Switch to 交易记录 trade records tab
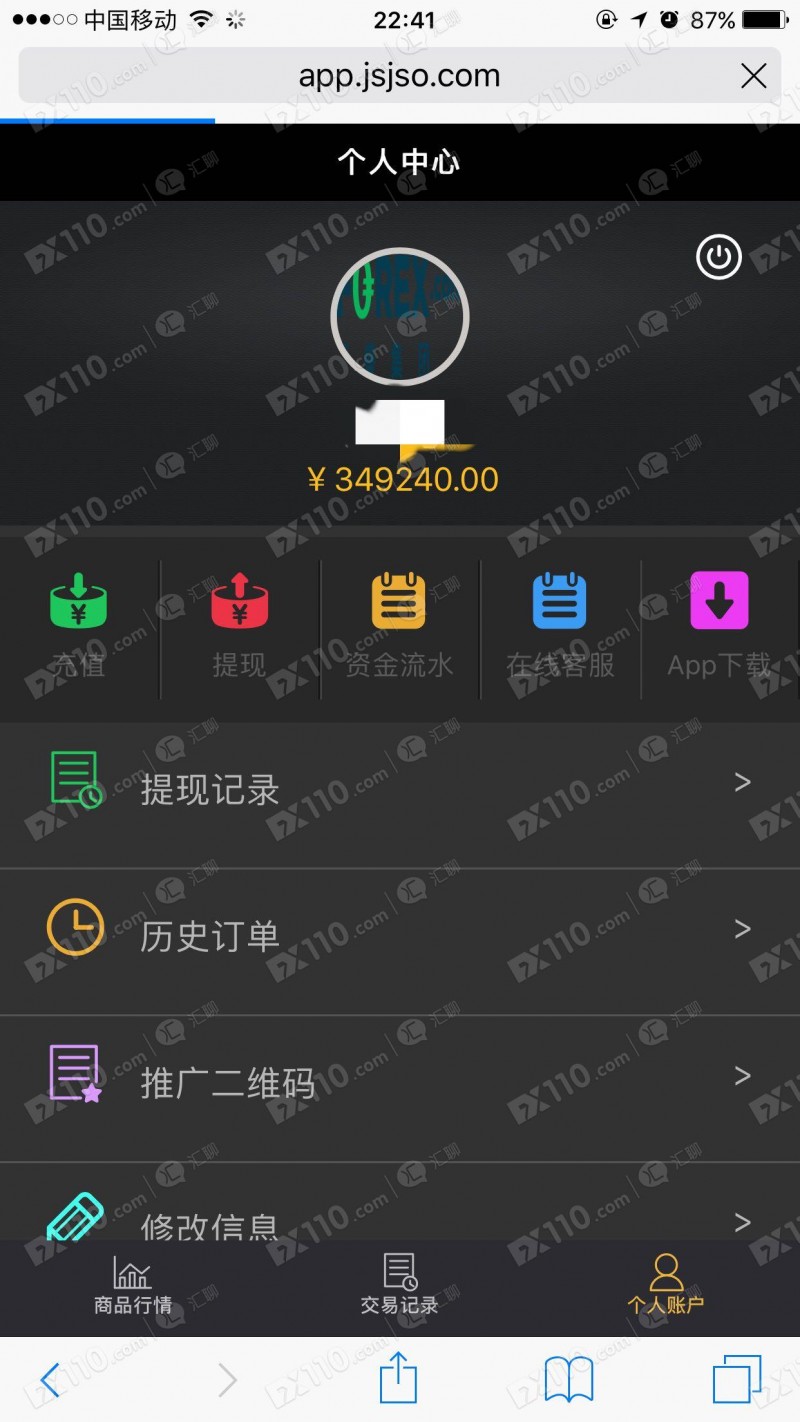Image resolution: width=800 pixels, height=1422 pixels. [400, 1285]
